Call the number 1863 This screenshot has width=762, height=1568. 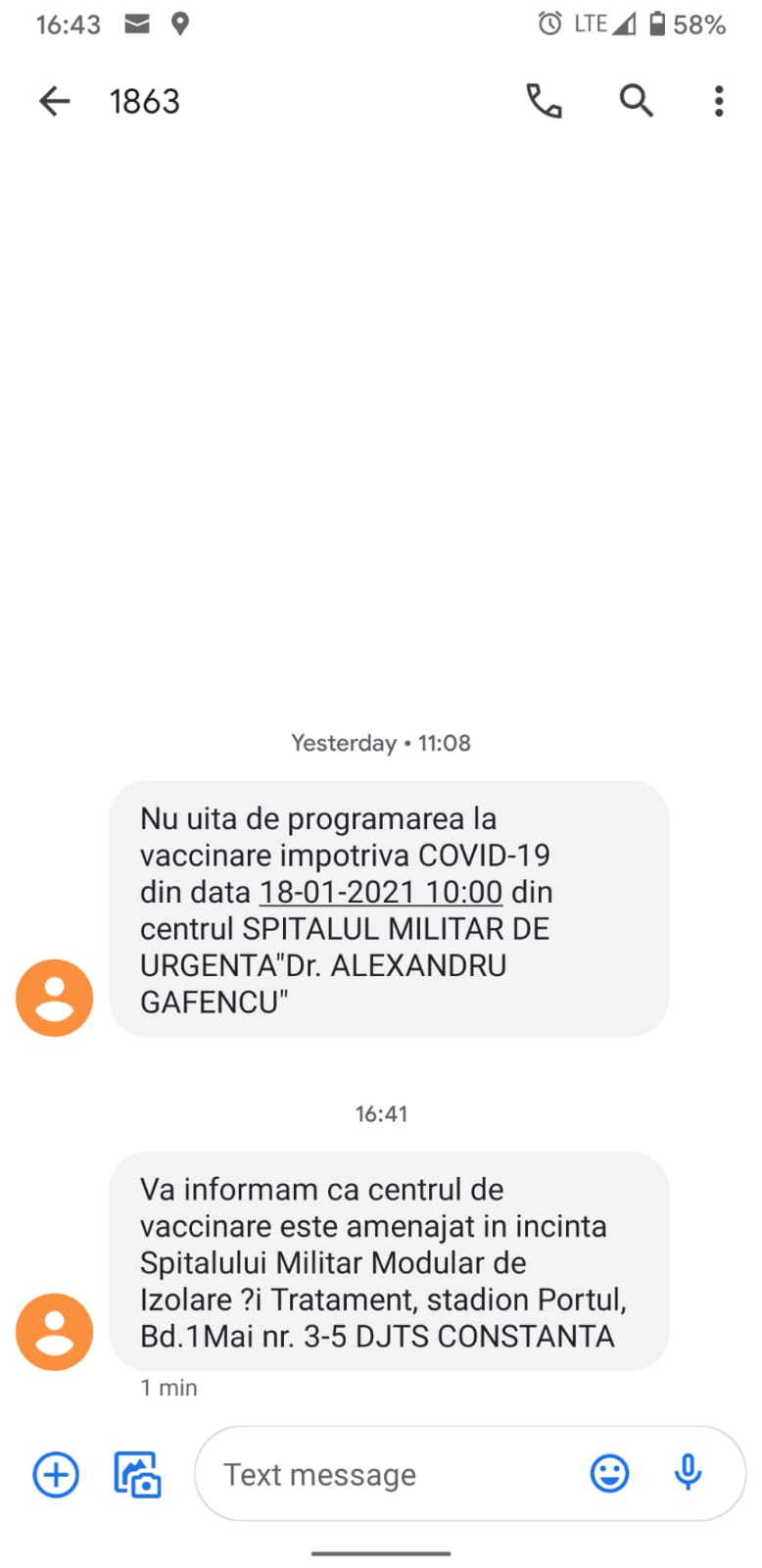(x=544, y=101)
